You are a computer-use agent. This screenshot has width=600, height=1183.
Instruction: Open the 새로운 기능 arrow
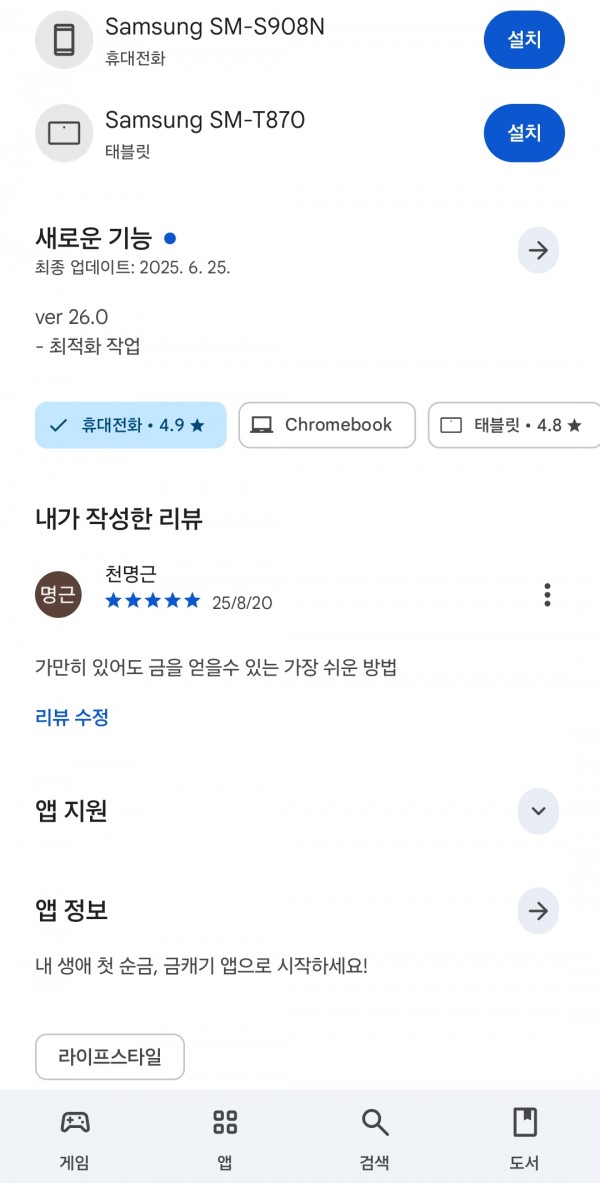pos(538,250)
